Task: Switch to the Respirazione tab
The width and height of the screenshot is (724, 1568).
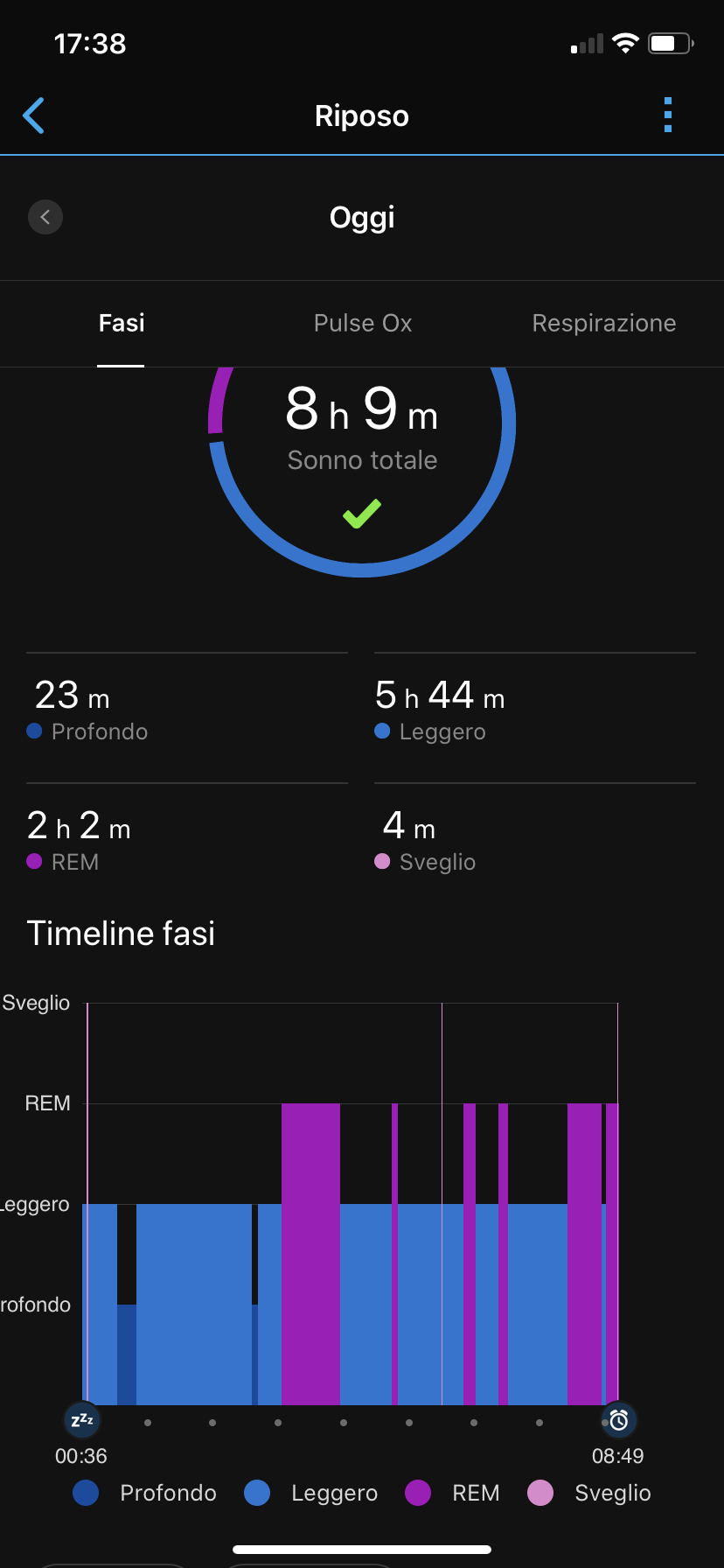Action: coord(603,324)
